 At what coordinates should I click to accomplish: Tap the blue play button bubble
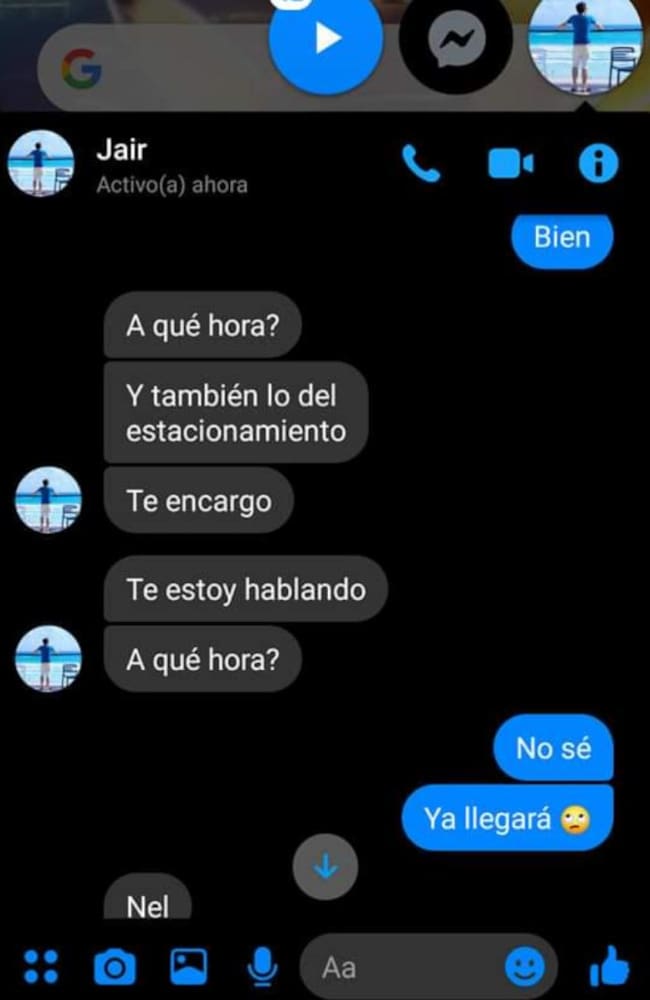(x=326, y=40)
